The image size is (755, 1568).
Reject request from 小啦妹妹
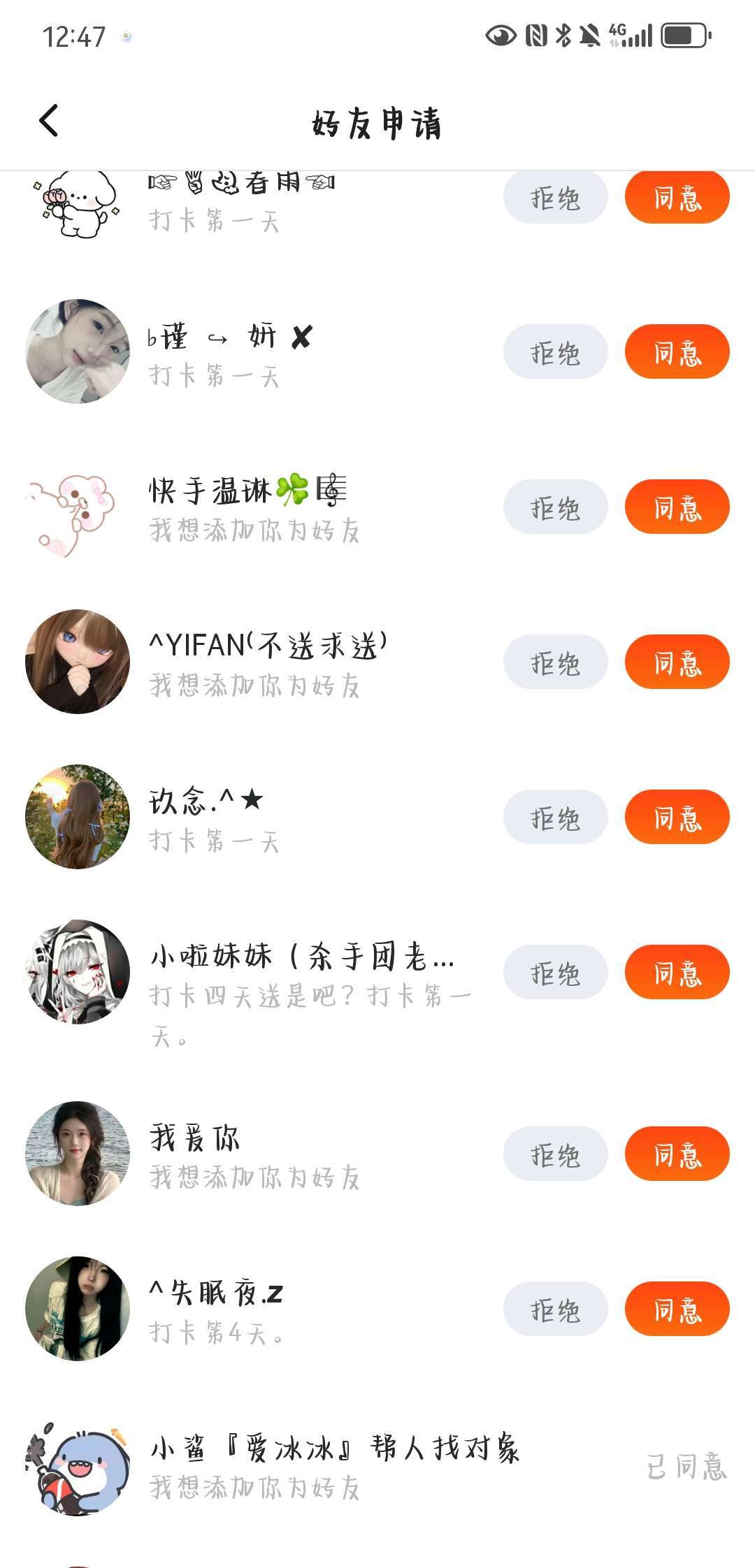(x=555, y=973)
